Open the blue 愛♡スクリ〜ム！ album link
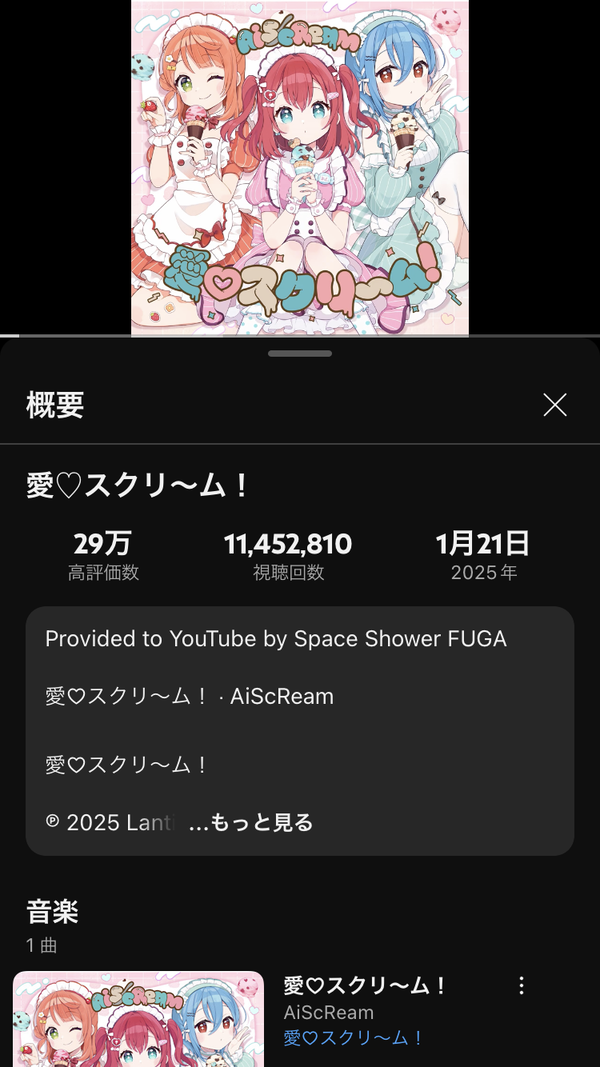The height and width of the screenshot is (1067, 600). (353, 1038)
